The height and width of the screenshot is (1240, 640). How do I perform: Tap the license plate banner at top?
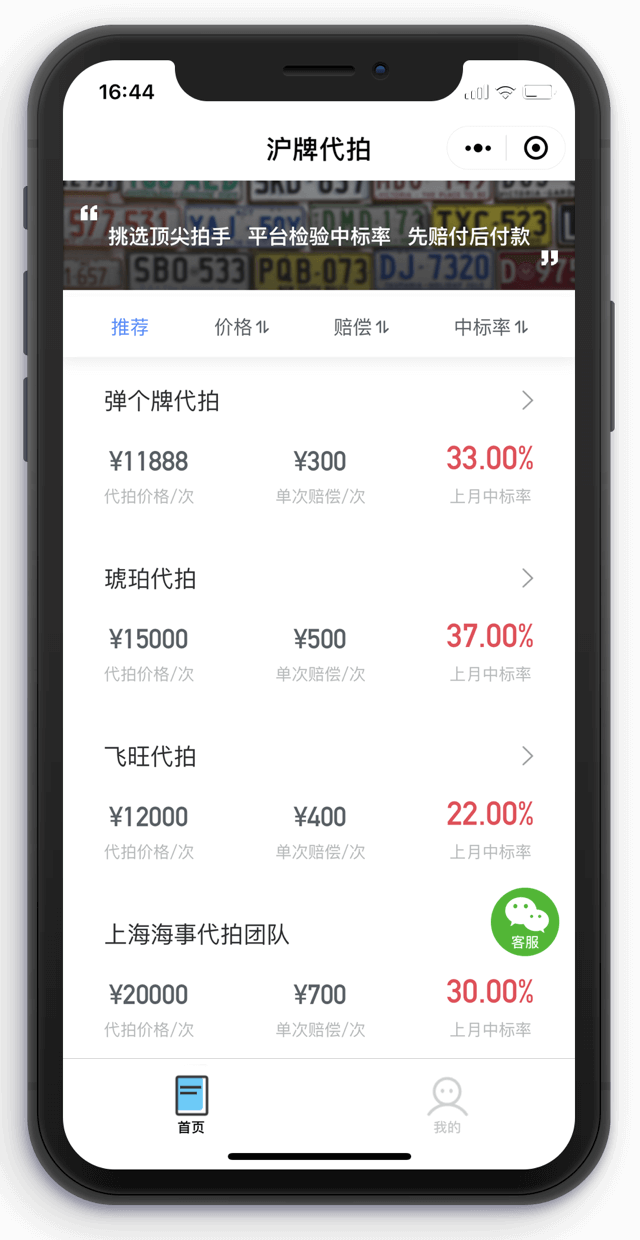(319, 235)
